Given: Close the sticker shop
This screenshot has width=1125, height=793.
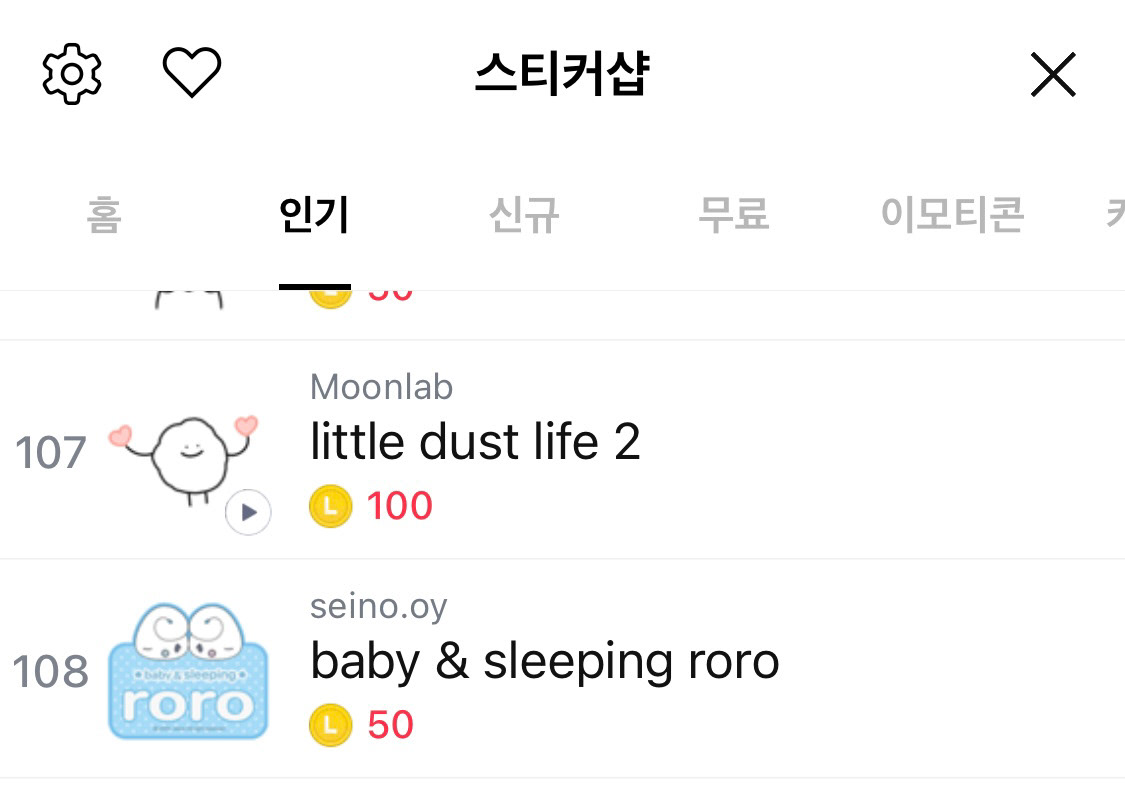Looking at the screenshot, I should (1052, 75).
